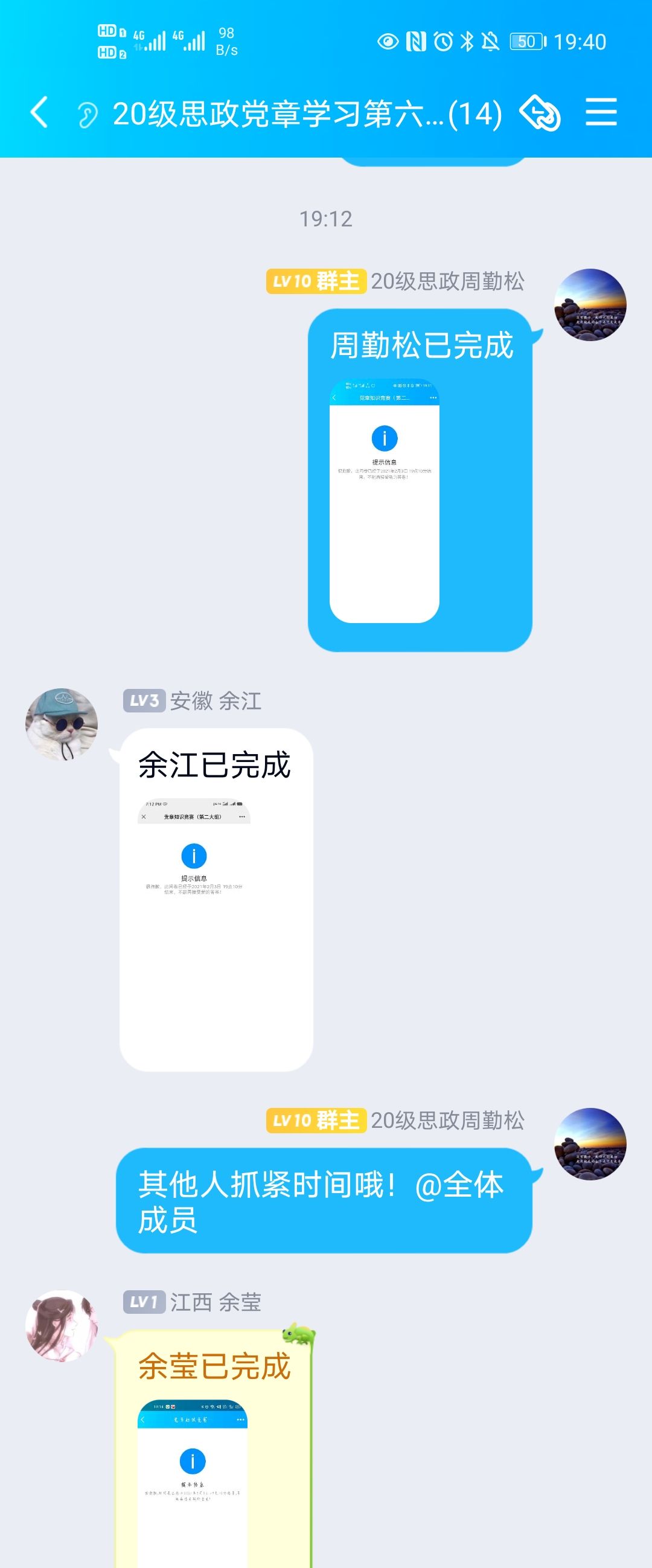
Task: Open the screenshot under 周勤松已完成
Action: click(384, 501)
